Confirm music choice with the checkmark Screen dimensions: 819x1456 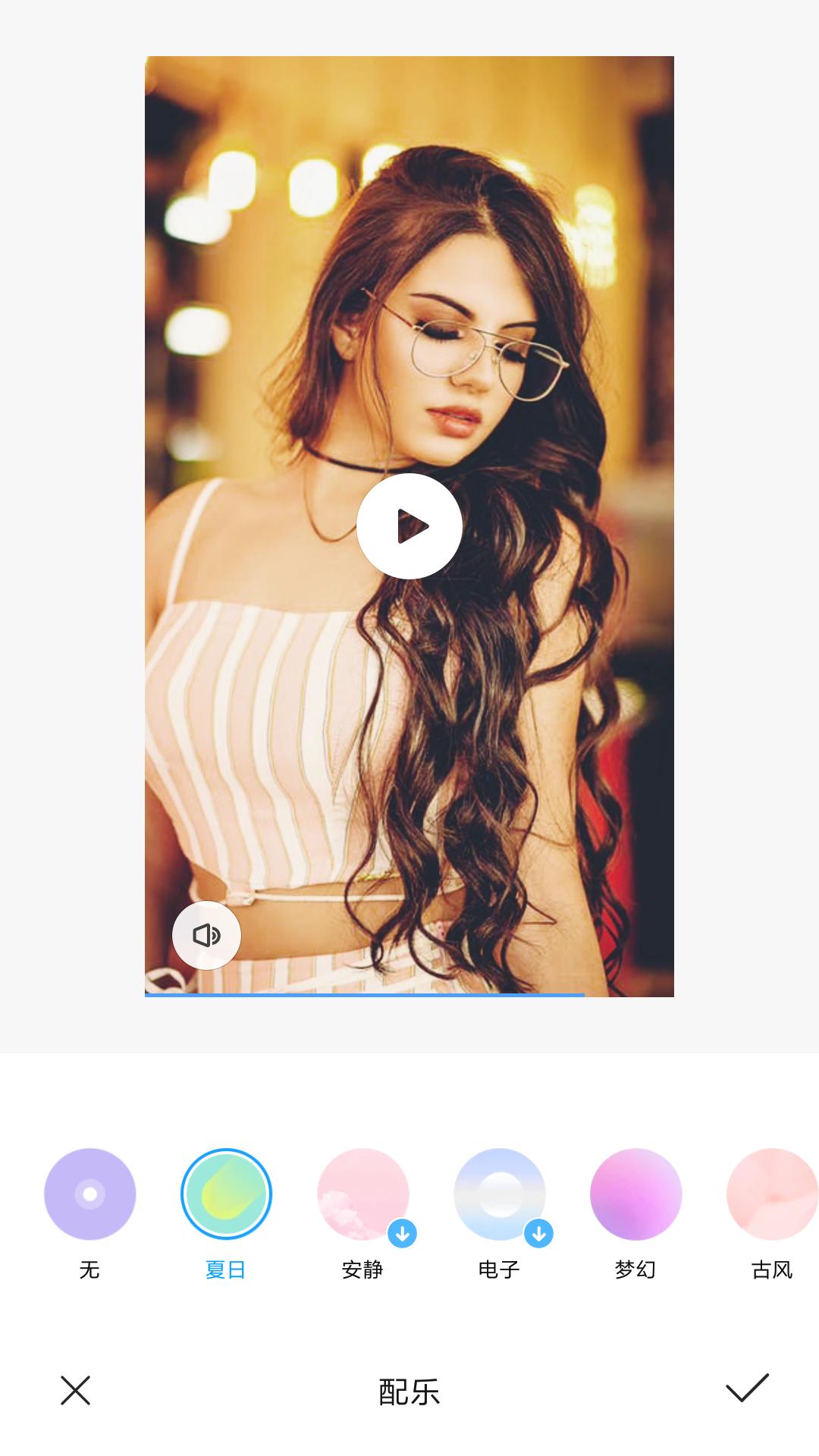[x=747, y=1388]
